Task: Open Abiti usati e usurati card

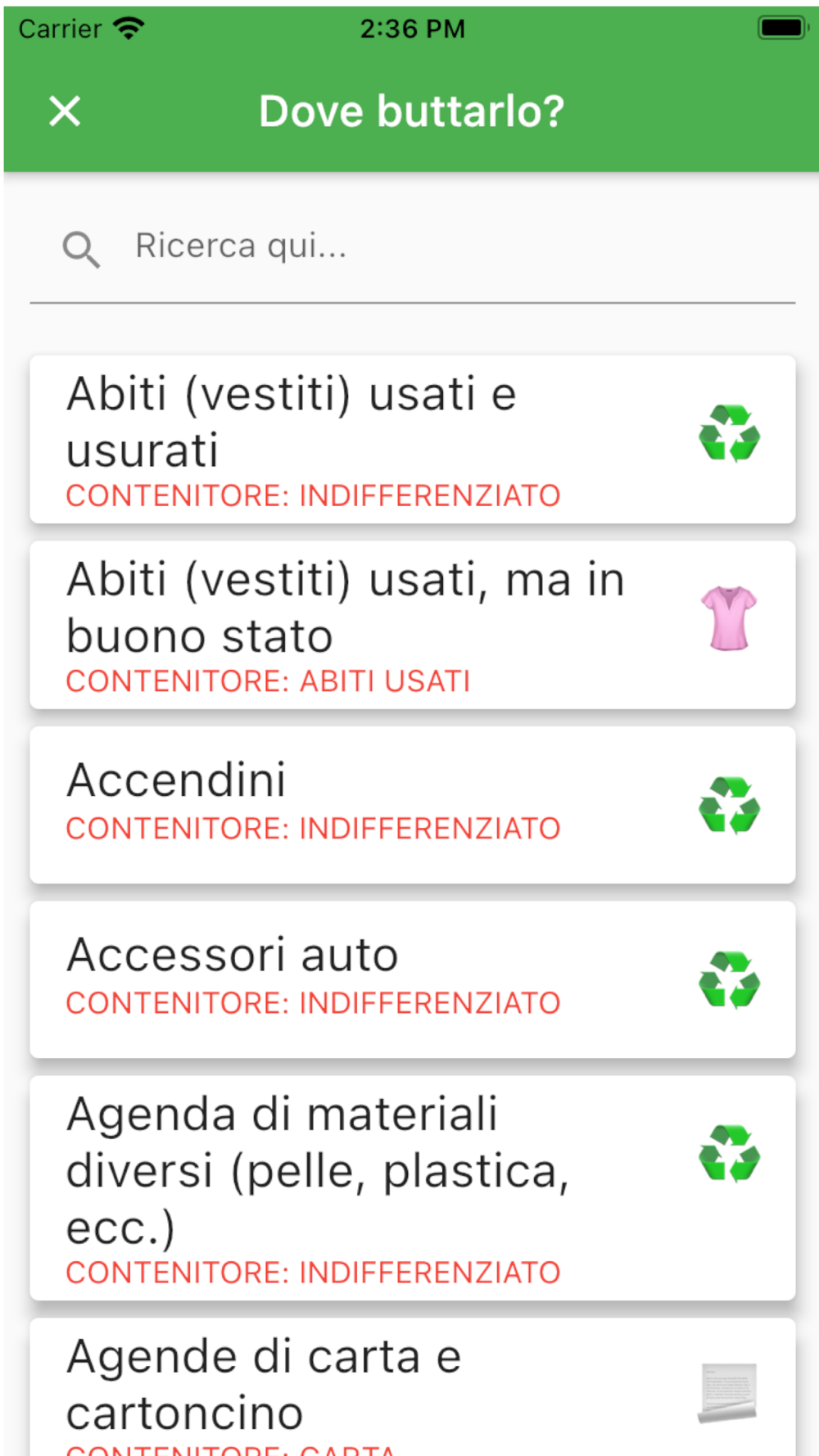Action: [412, 440]
